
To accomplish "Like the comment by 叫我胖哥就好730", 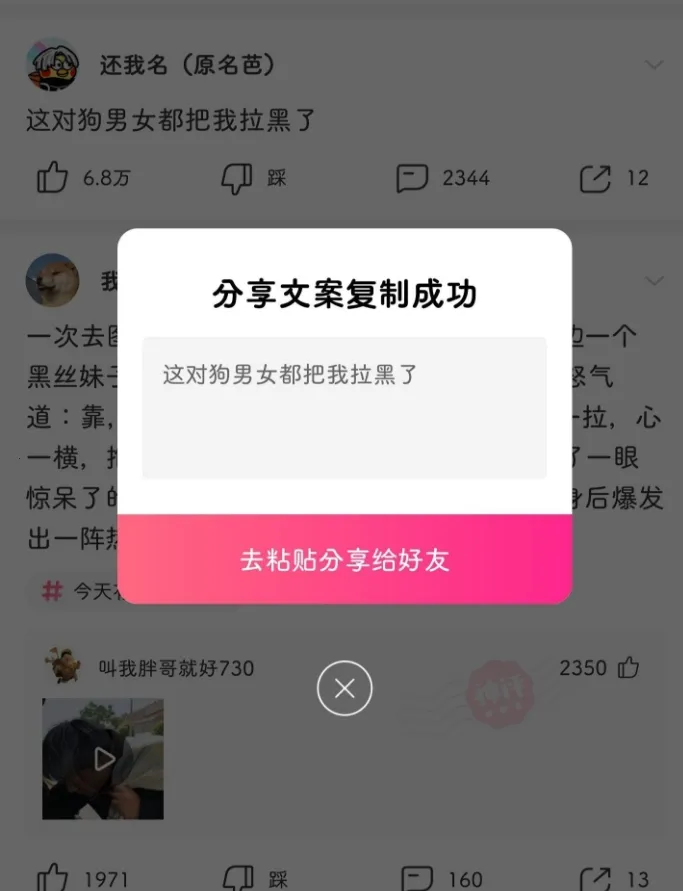I will [628, 667].
